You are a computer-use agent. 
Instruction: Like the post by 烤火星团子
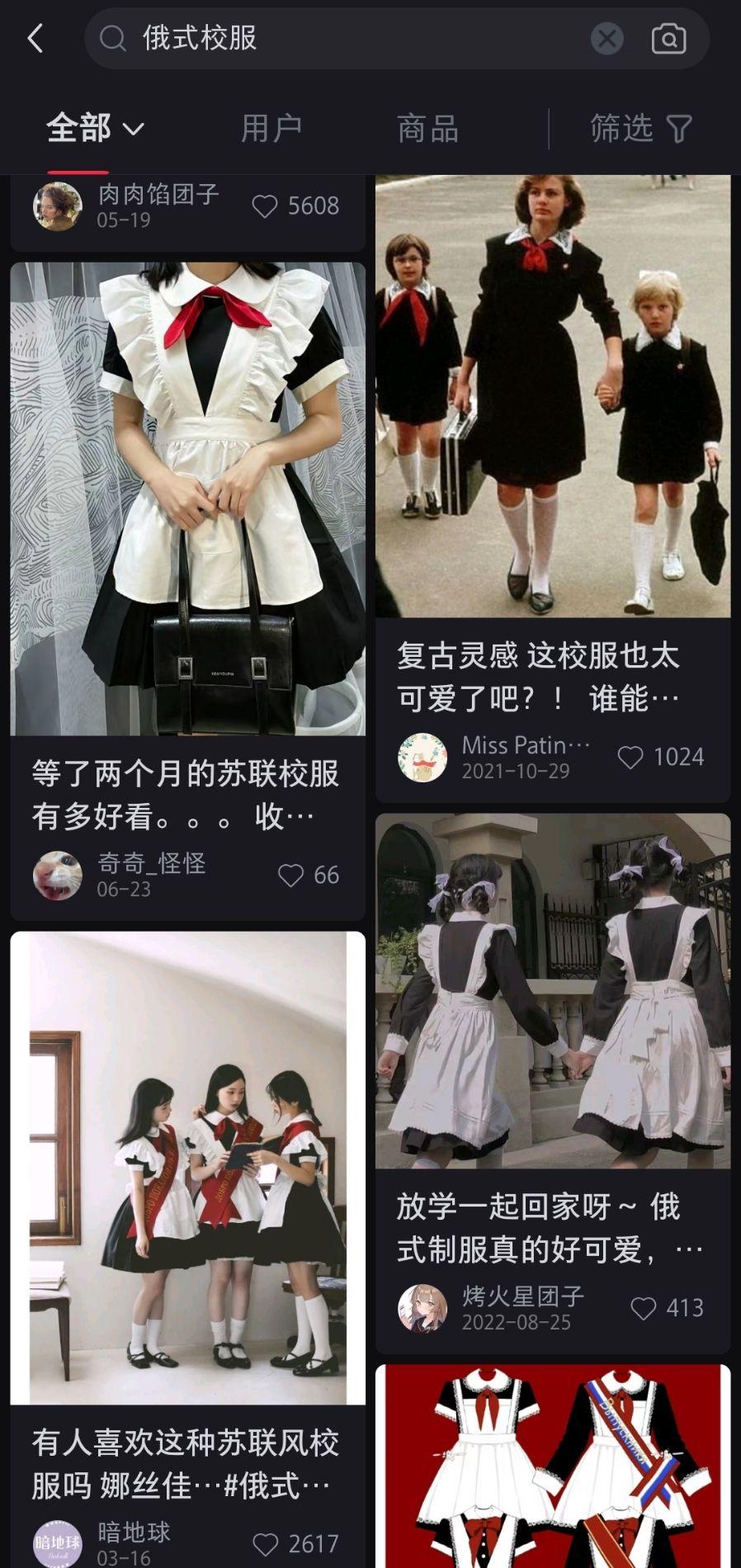point(667,1307)
